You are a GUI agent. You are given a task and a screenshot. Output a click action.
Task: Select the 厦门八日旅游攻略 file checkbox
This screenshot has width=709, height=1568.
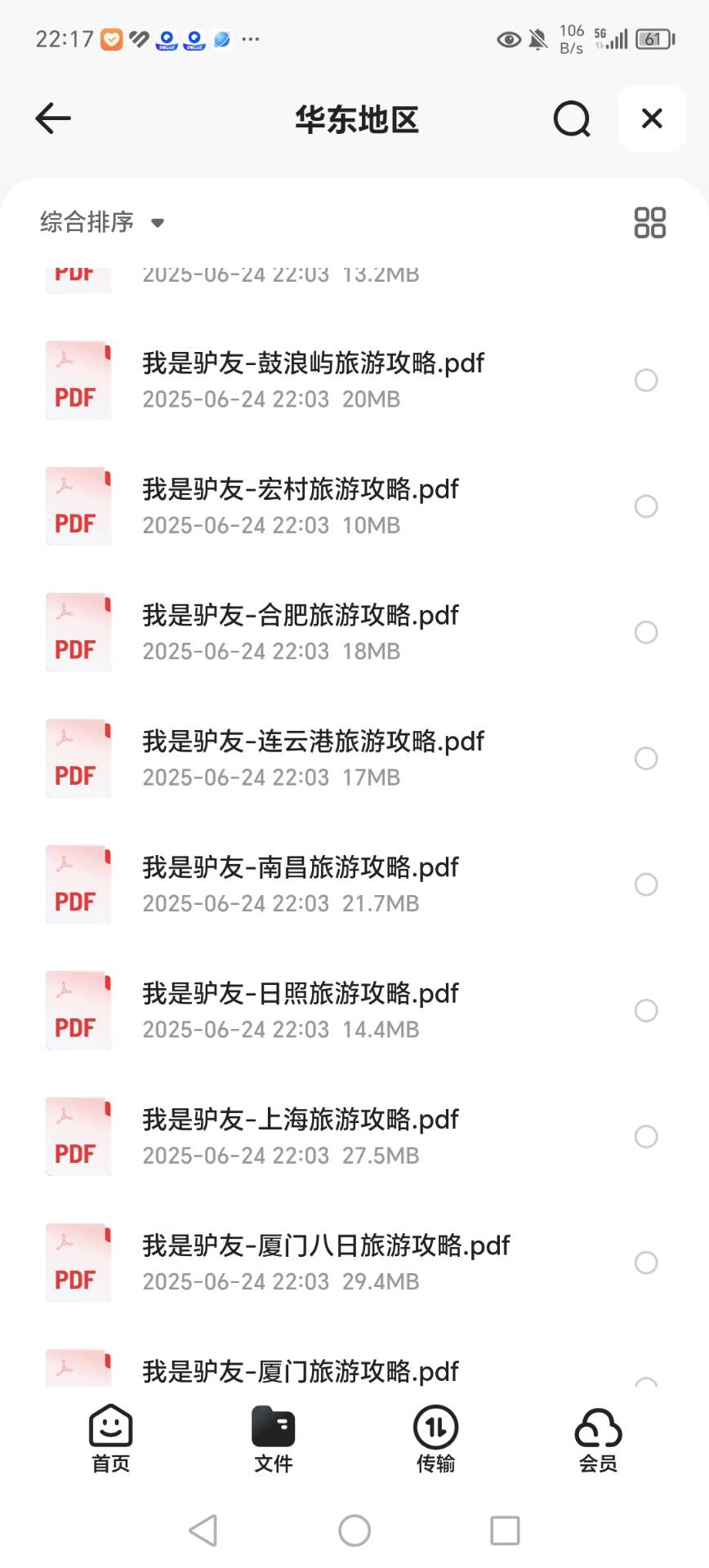(x=645, y=1263)
